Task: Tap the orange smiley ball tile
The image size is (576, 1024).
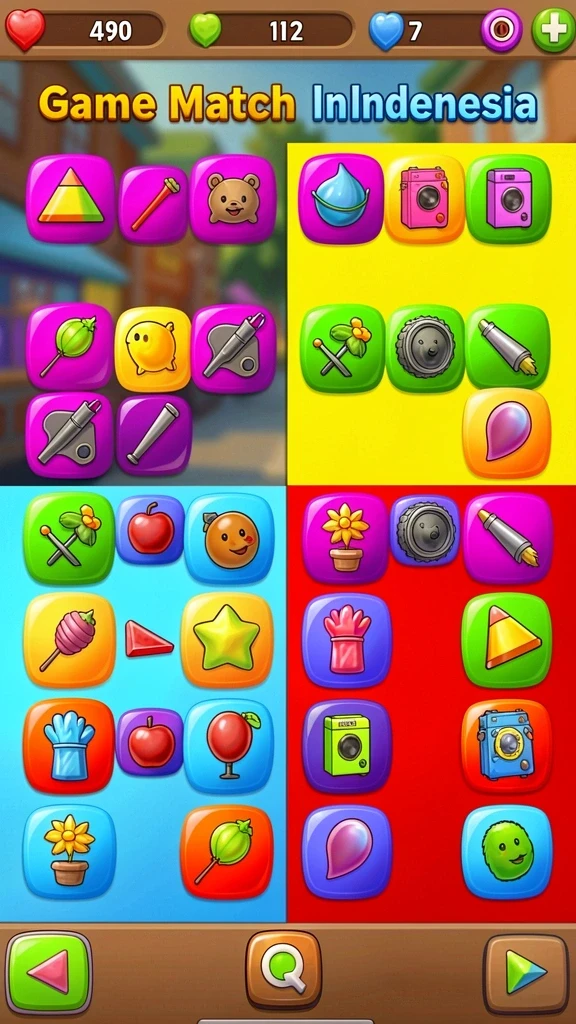Action: point(229,538)
